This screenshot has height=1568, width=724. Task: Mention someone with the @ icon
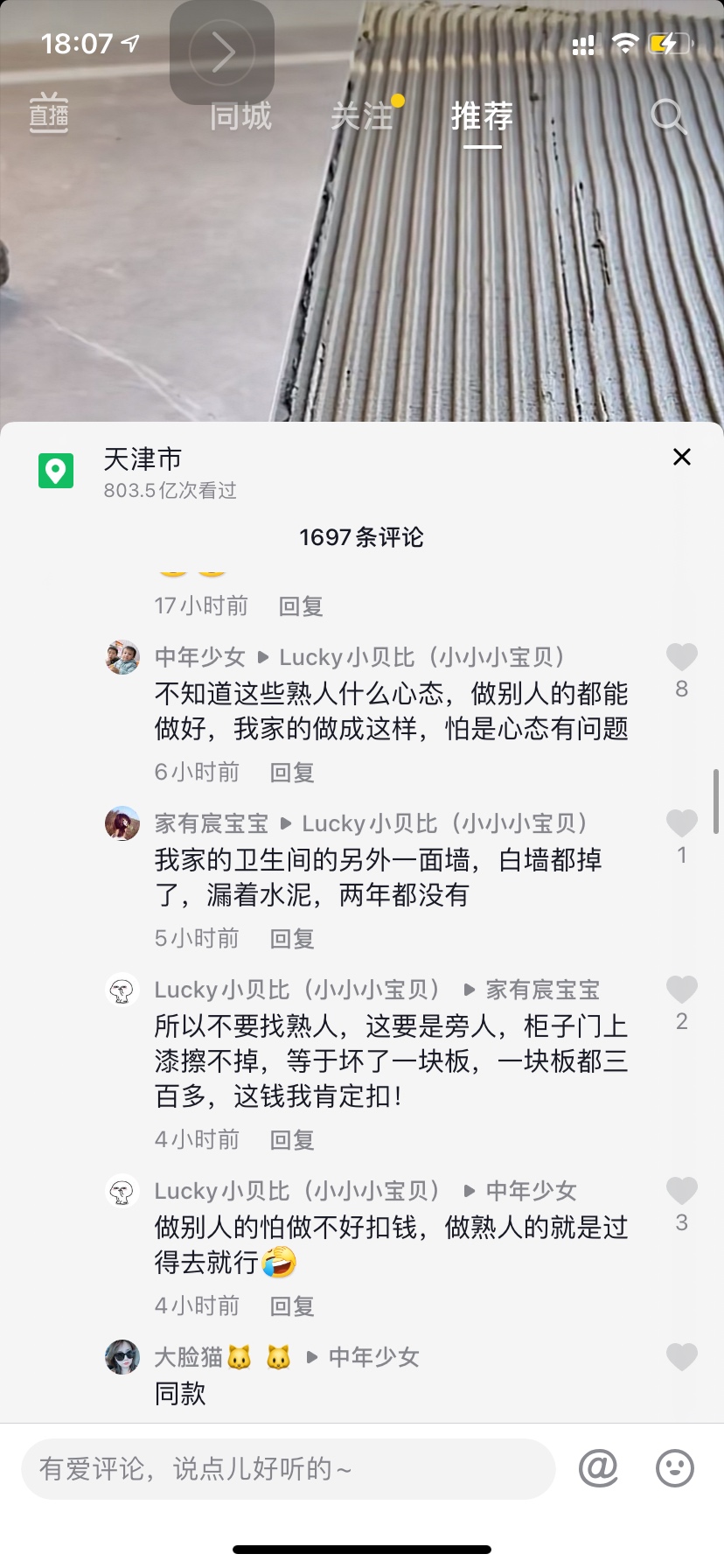[x=599, y=1468]
